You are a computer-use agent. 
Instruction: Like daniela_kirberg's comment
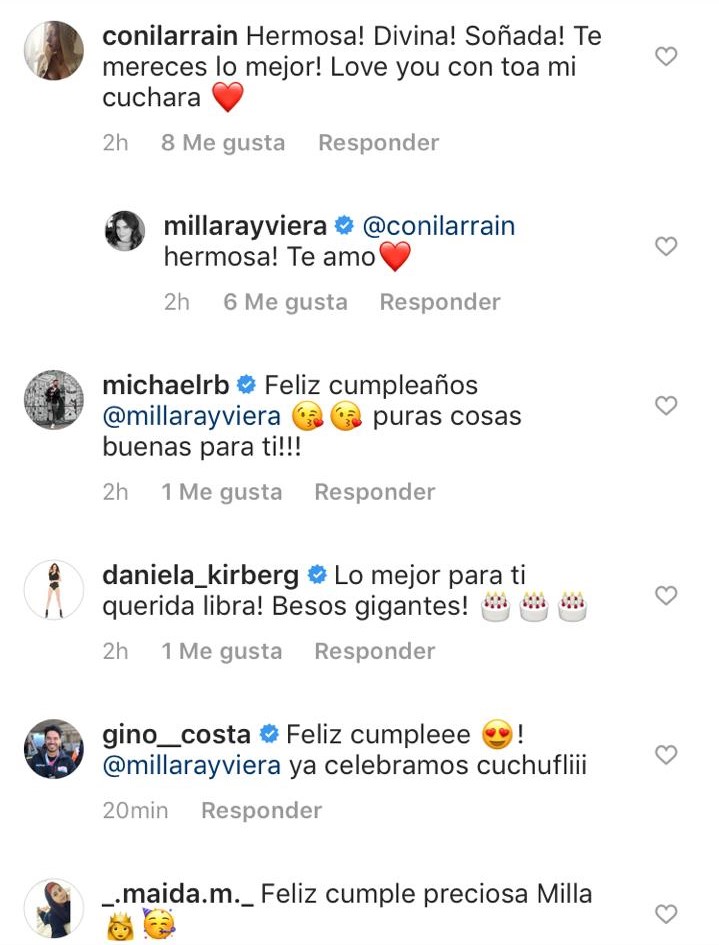click(666, 595)
